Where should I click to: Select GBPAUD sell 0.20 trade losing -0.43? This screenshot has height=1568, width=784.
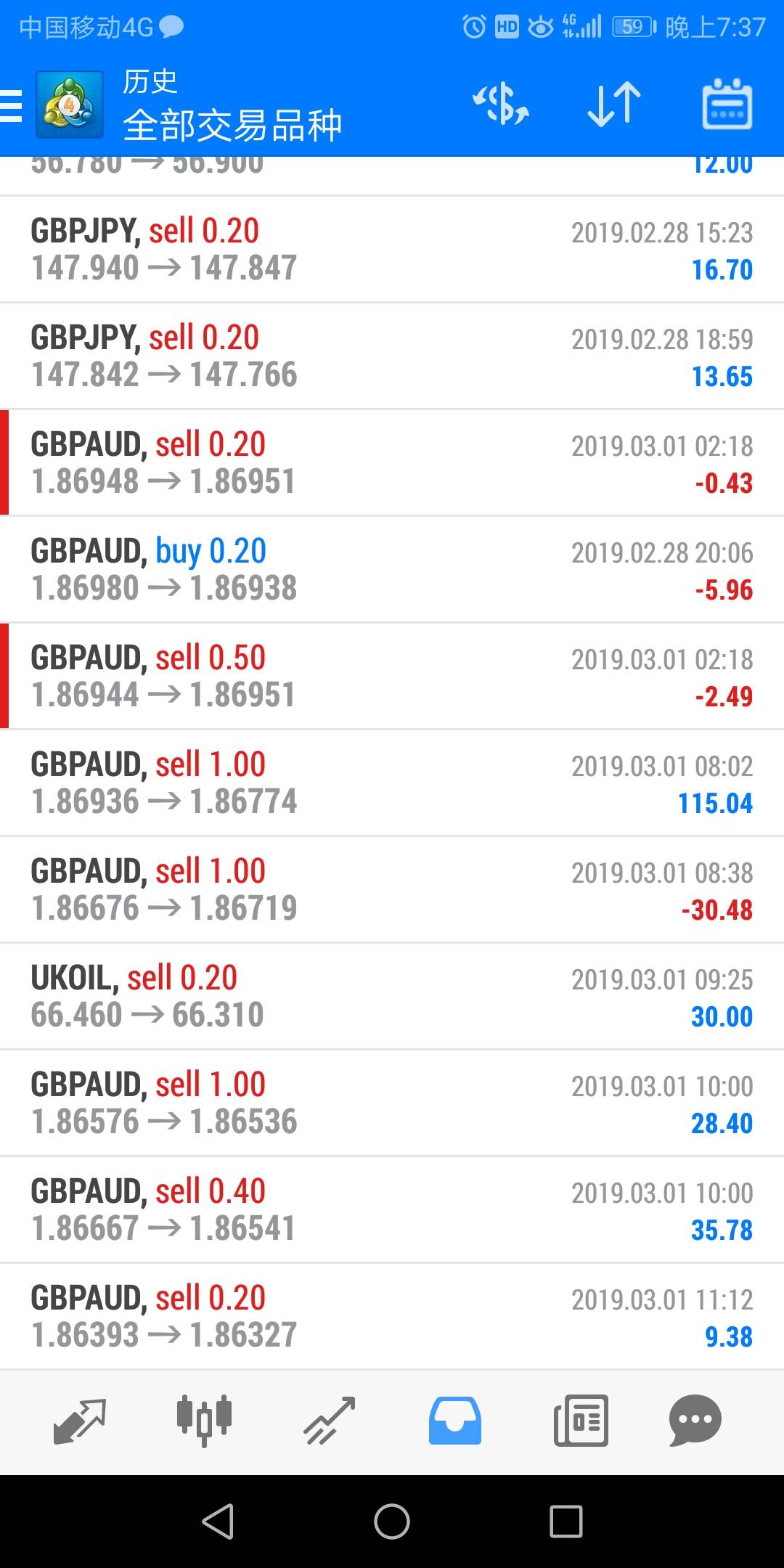392,462
